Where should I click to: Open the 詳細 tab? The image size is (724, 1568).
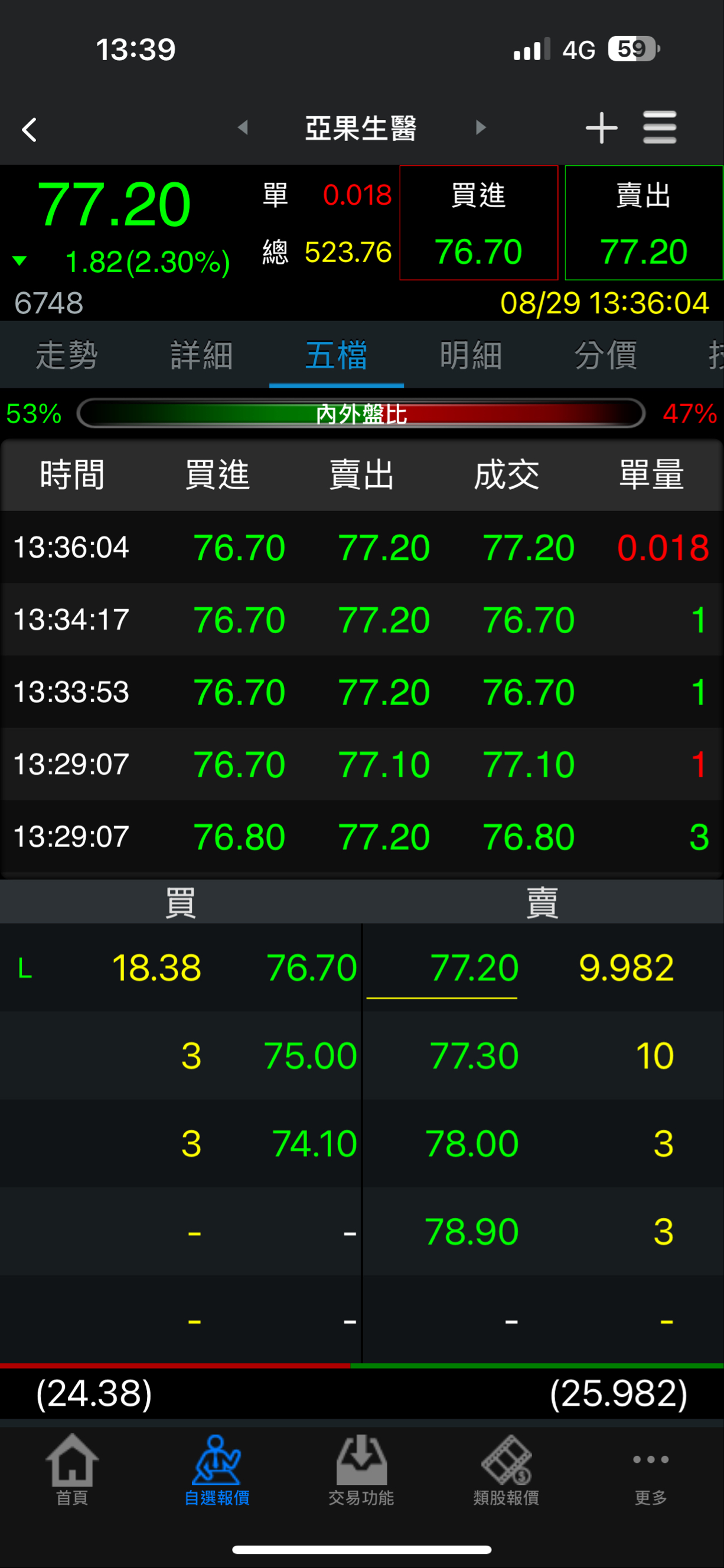tap(201, 355)
